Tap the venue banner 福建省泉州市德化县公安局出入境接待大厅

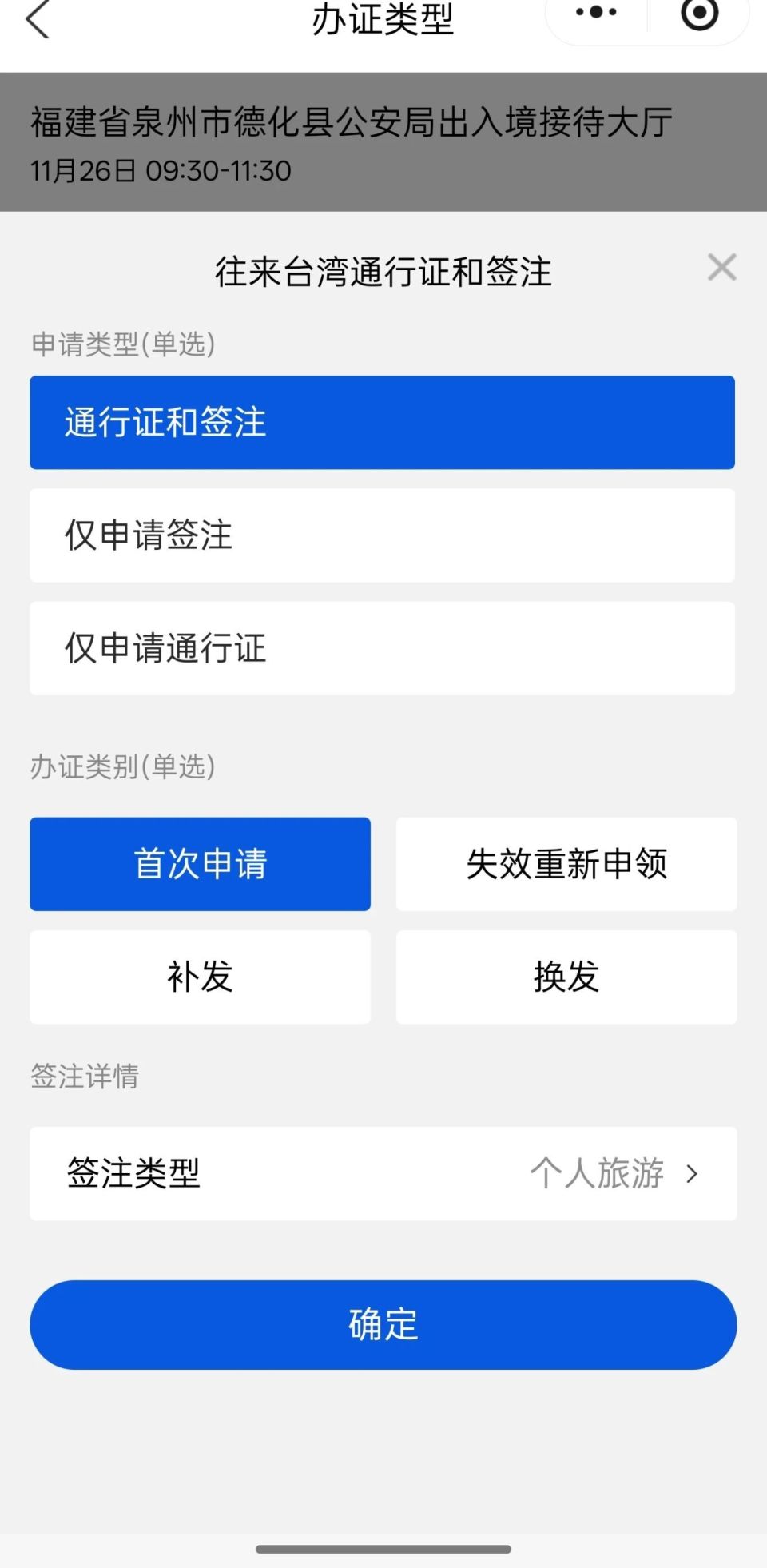pyautogui.click(x=352, y=124)
